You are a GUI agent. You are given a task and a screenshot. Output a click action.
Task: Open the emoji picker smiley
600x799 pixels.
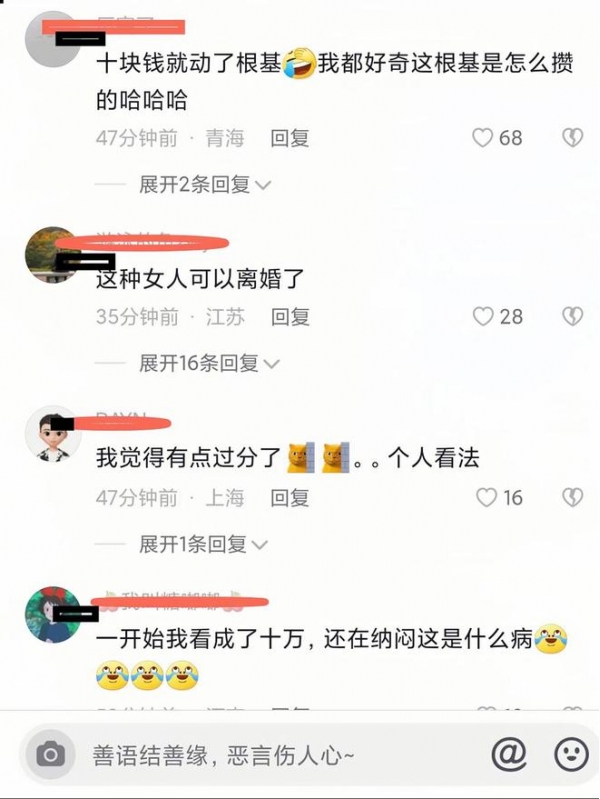[571, 754]
